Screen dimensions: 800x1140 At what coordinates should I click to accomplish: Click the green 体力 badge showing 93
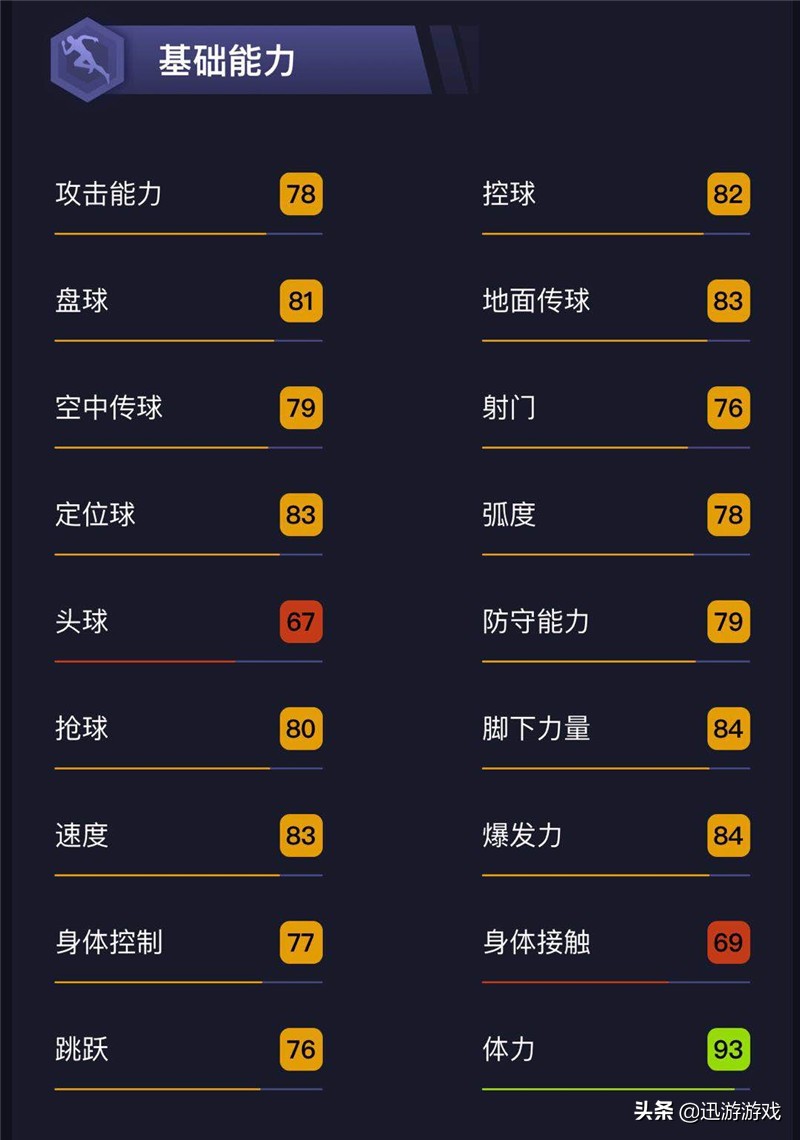coord(727,1050)
